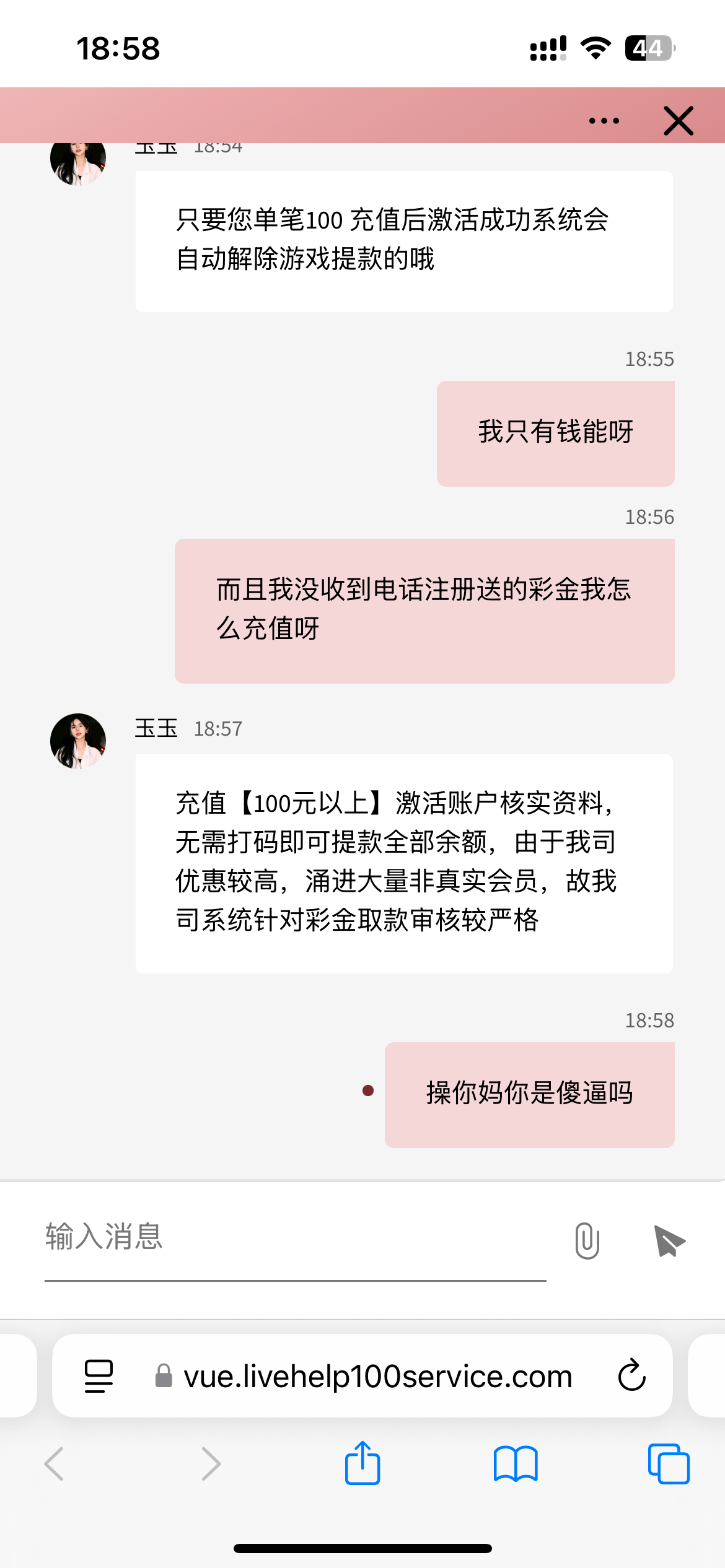Image resolution: width=725 pixels, height=1568 pixels.
Task: Select the 18:58 outgoing message bubble
Action: point(529,1094)
